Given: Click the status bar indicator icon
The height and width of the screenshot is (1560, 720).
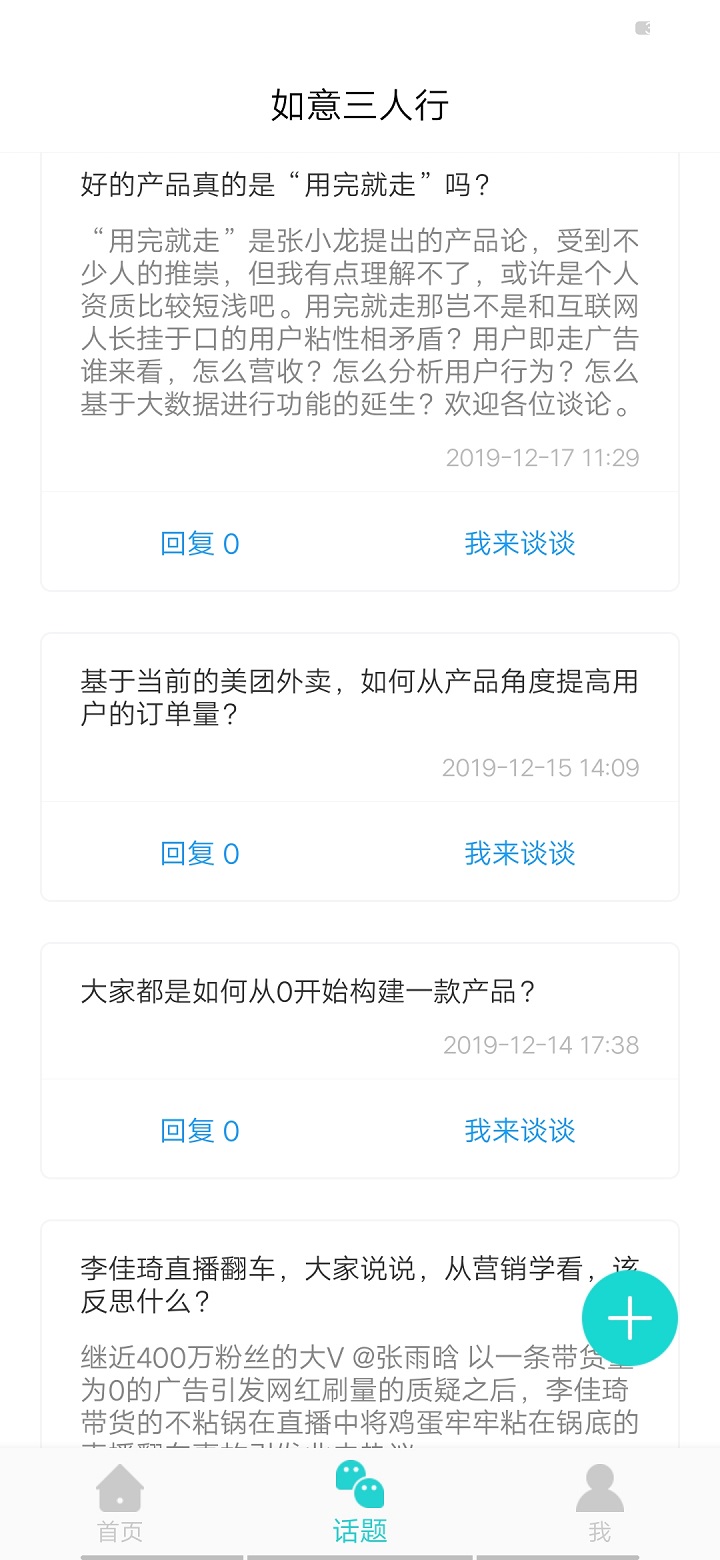Looking at the screenshot, I should point(643,29).
